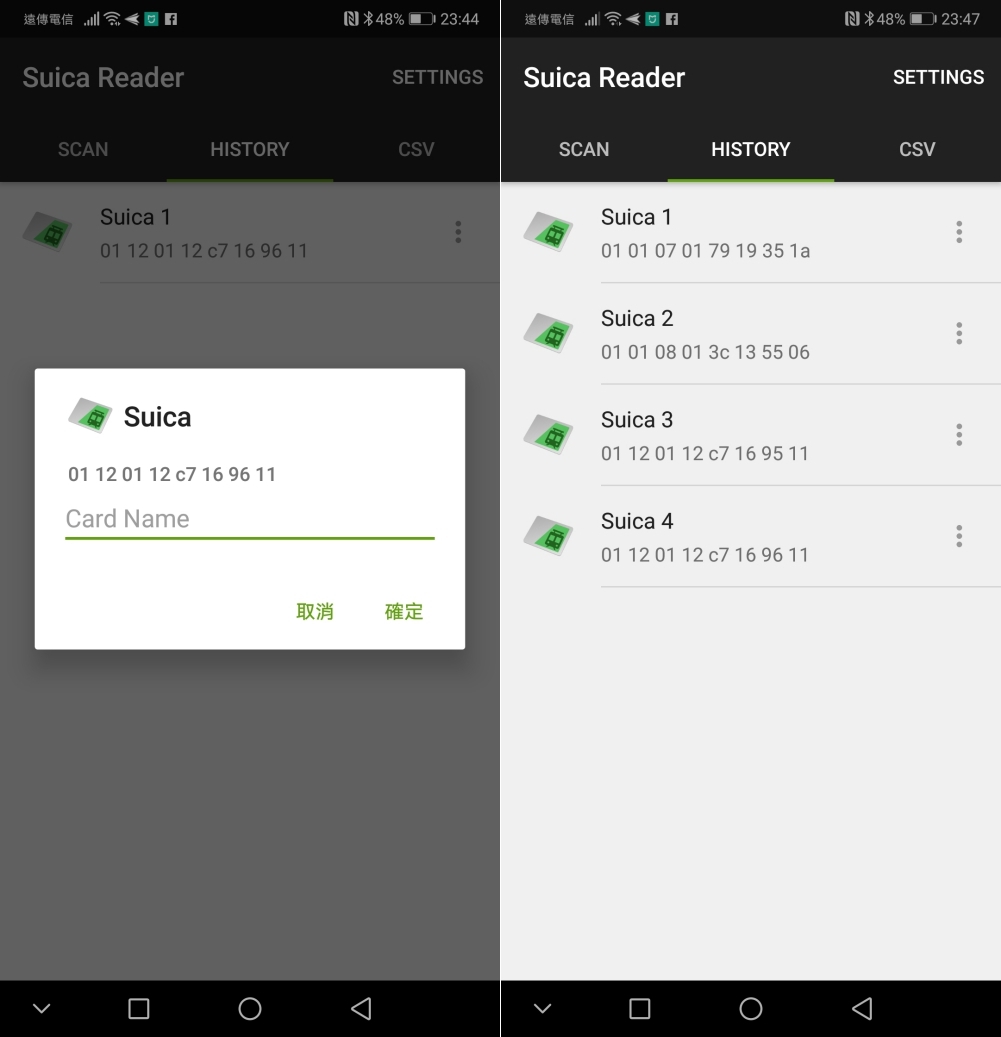
Task: Tap the Card Name text field
Action: click(x=249, y=519)
